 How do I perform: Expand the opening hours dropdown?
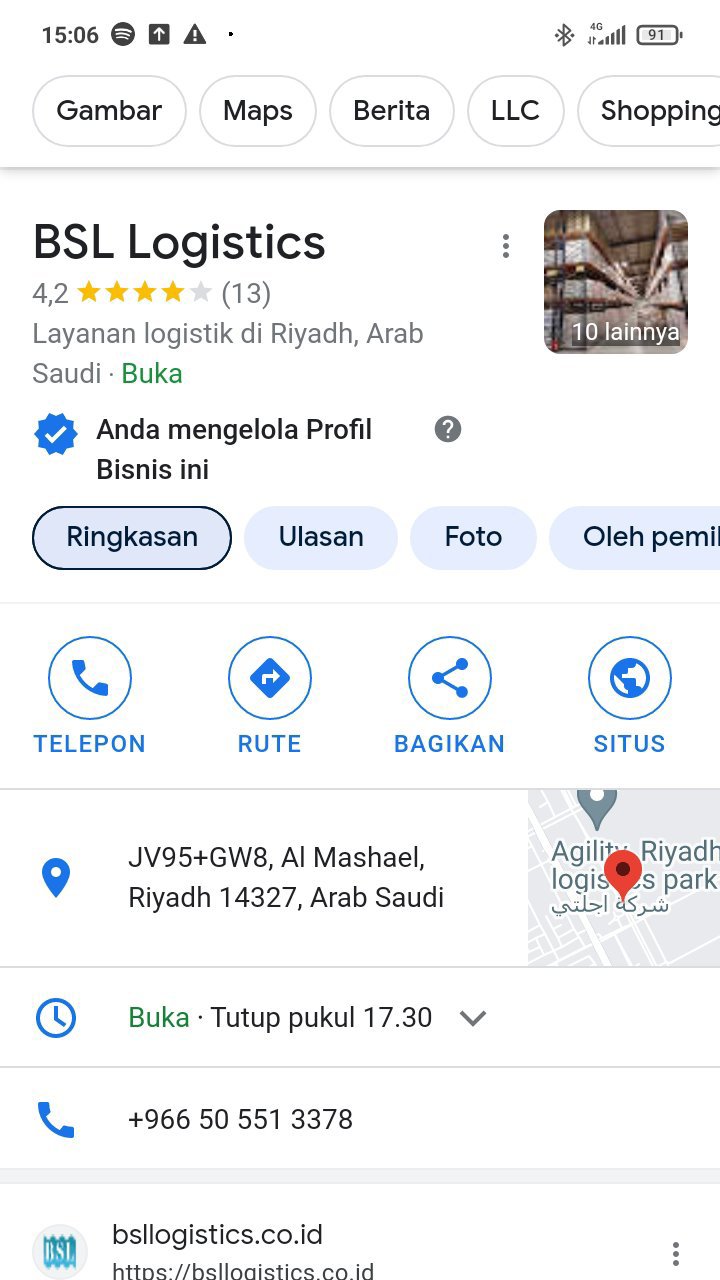pyautogui.click(x=472, y=1018)
